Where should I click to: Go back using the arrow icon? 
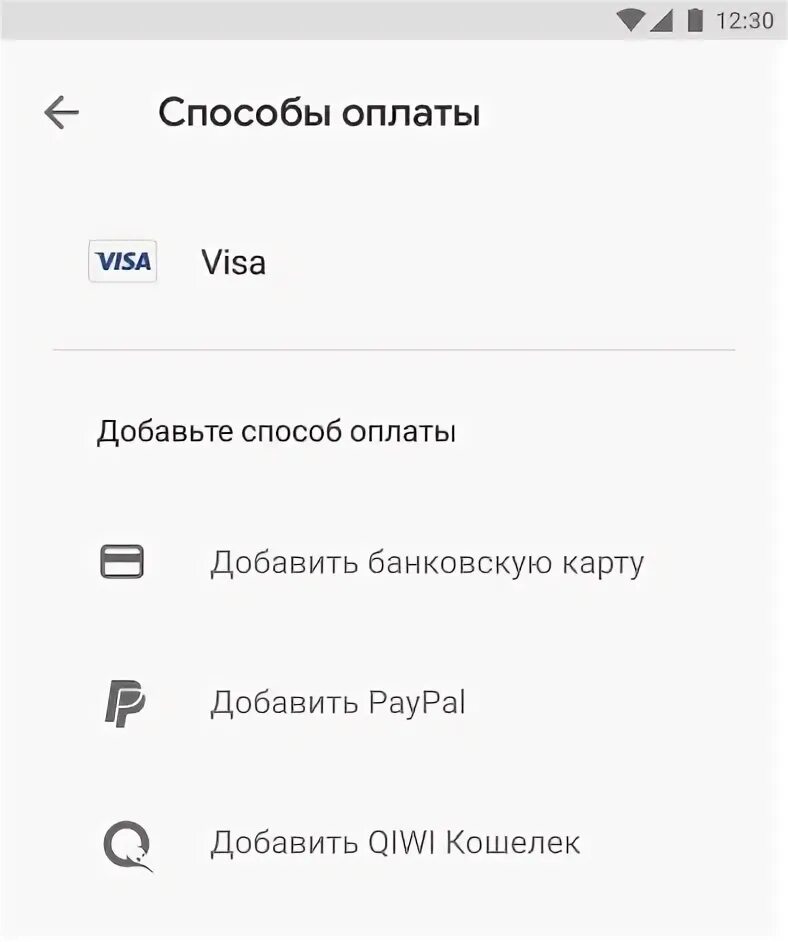click(x=61, y=113)
